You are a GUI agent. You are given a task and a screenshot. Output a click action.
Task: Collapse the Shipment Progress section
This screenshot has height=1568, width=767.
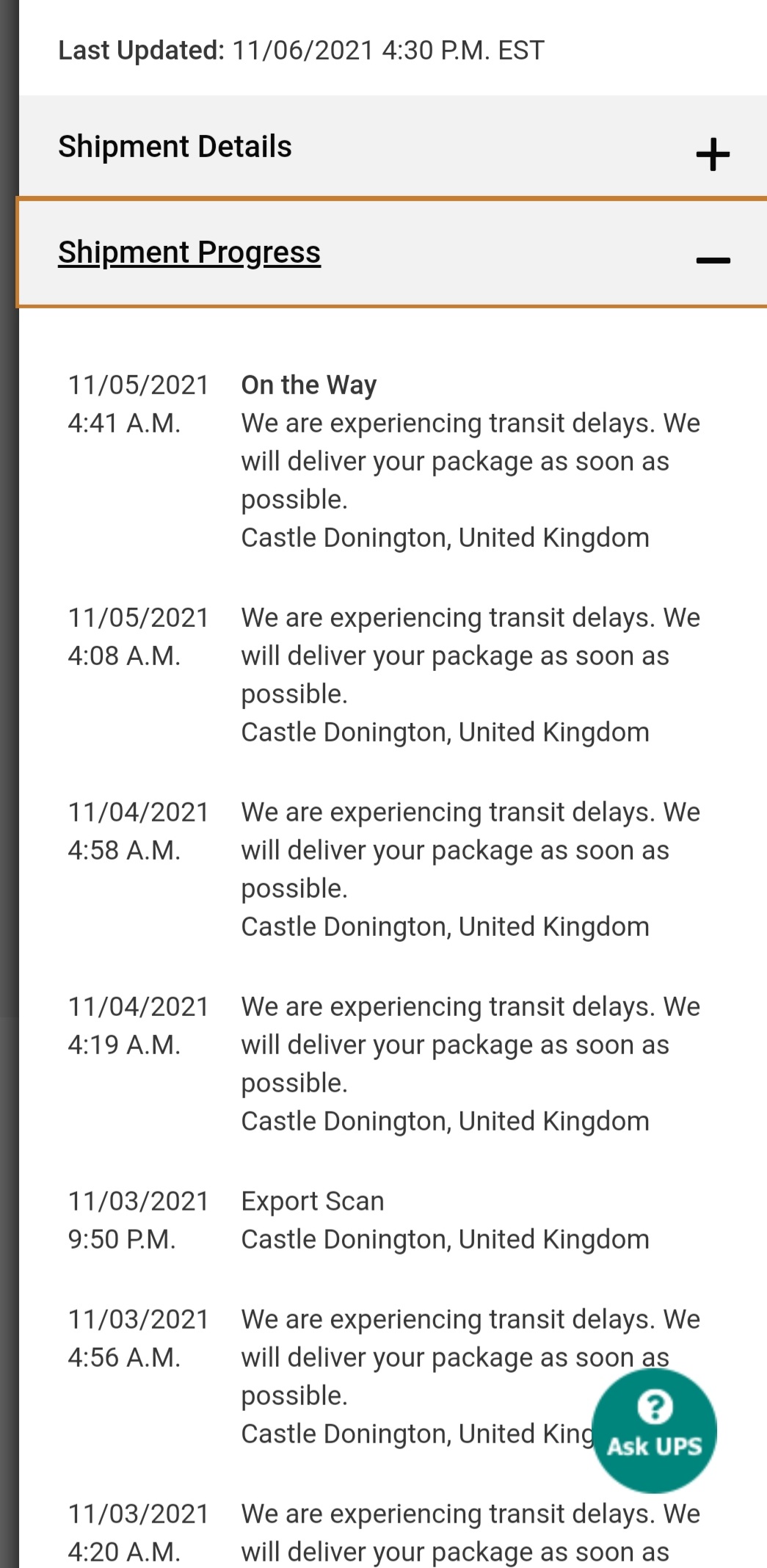click(x=712, y=260)
